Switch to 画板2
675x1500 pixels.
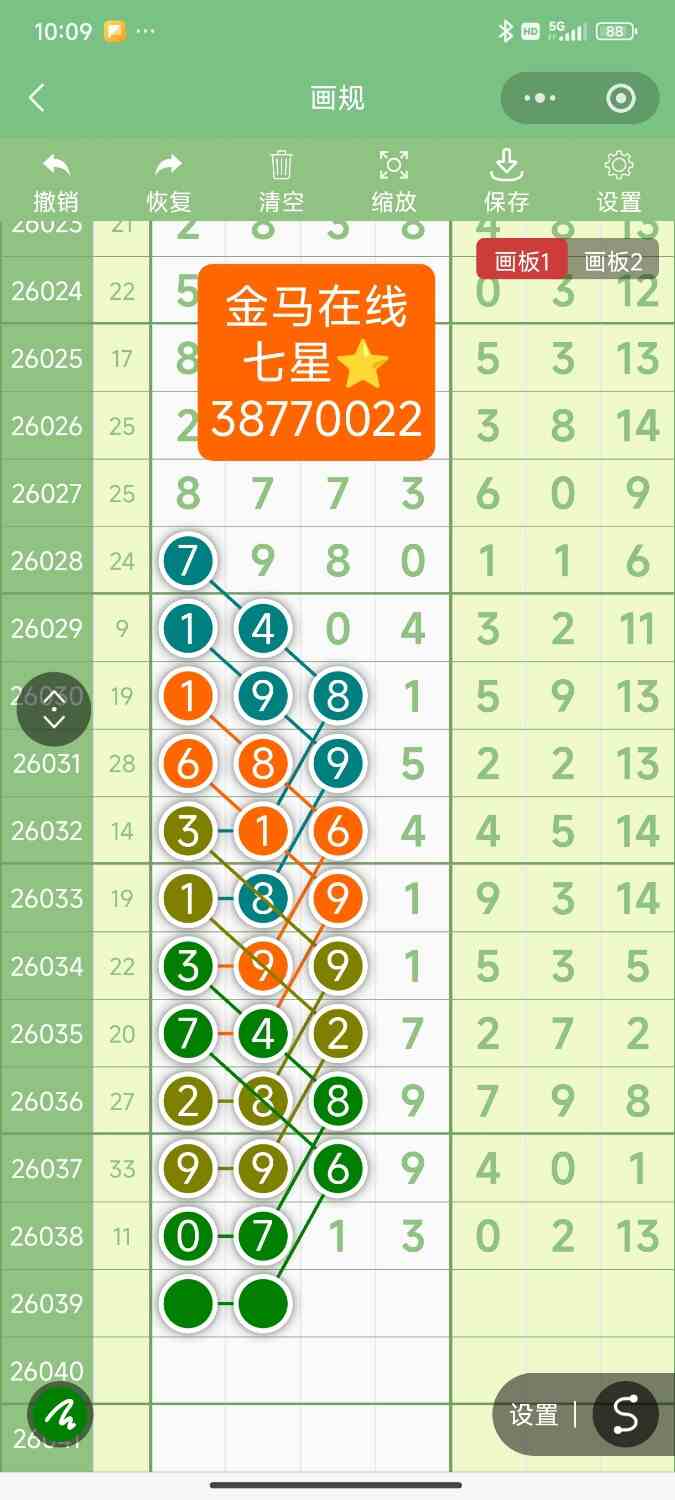[613, 262]
